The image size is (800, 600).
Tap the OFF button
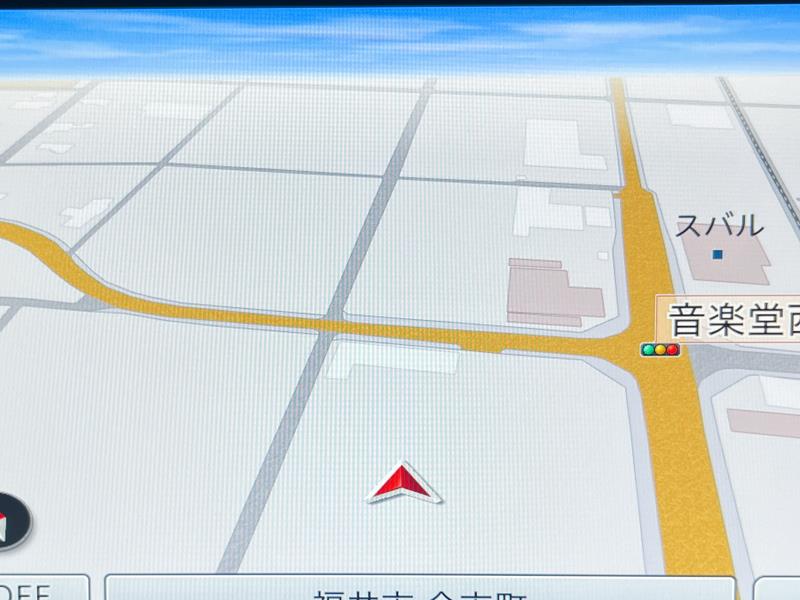pyautogui.click(x=38, y=589)
